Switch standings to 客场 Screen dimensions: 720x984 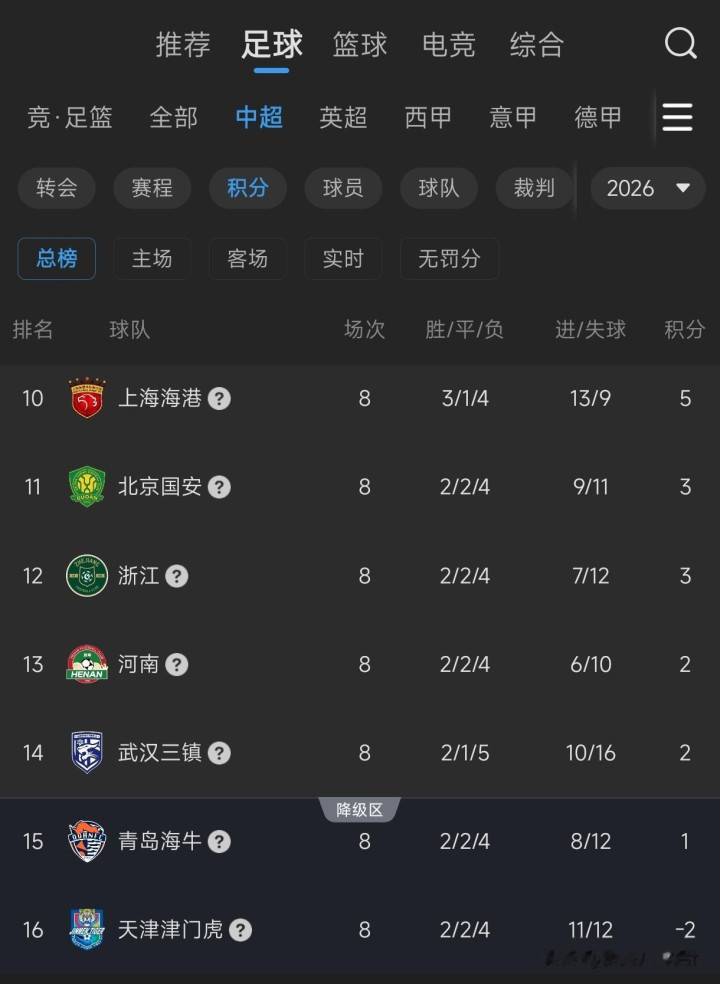[x=247, y=259]
